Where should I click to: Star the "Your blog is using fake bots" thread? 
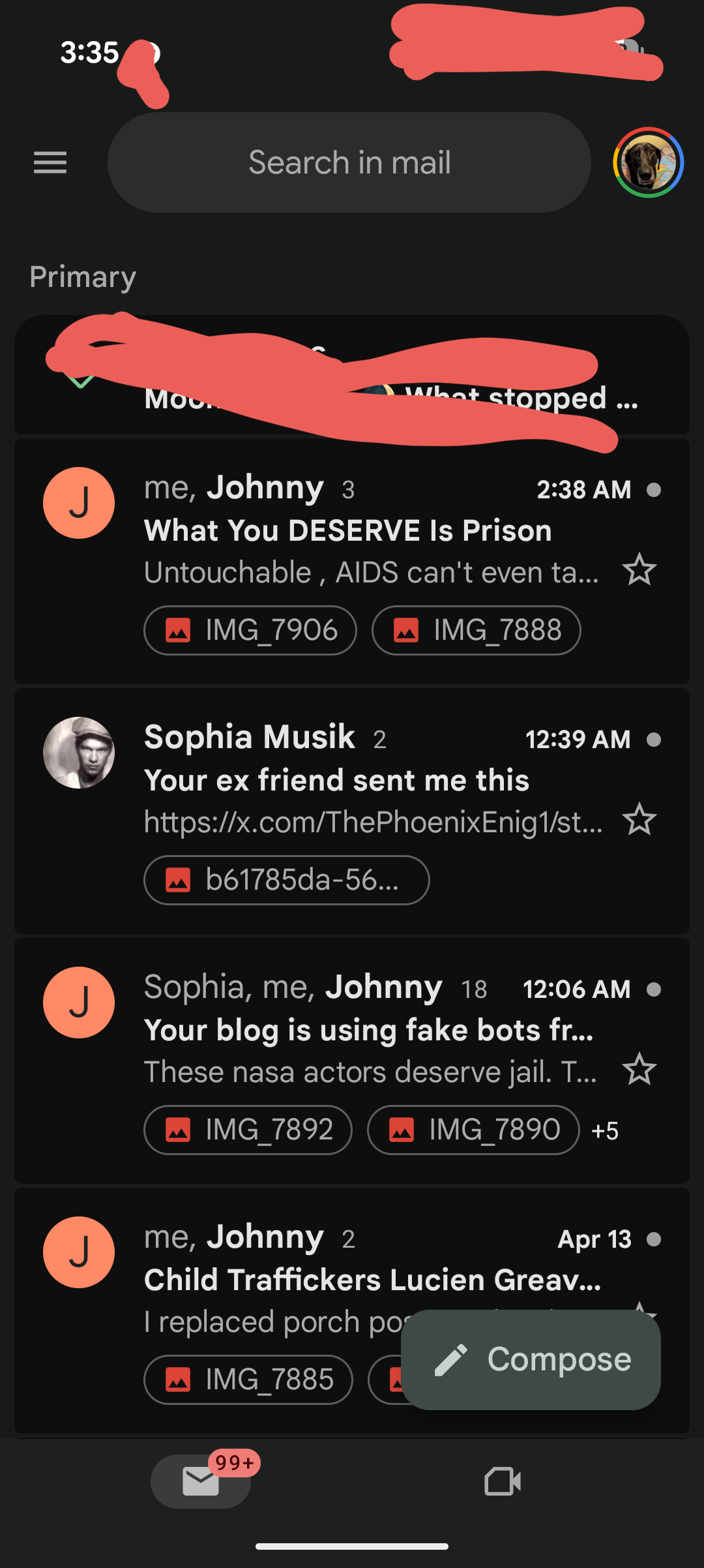[639, 1070]
